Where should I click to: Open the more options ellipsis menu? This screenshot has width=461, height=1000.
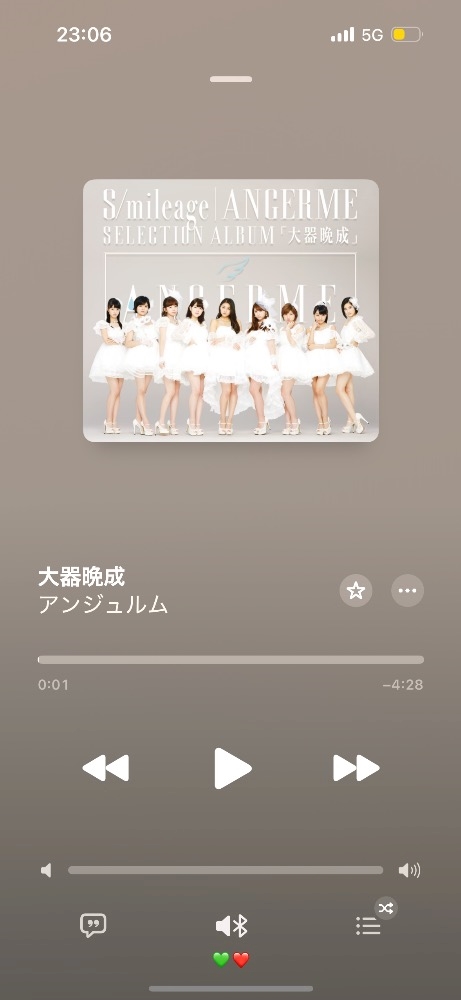(407, 591)
